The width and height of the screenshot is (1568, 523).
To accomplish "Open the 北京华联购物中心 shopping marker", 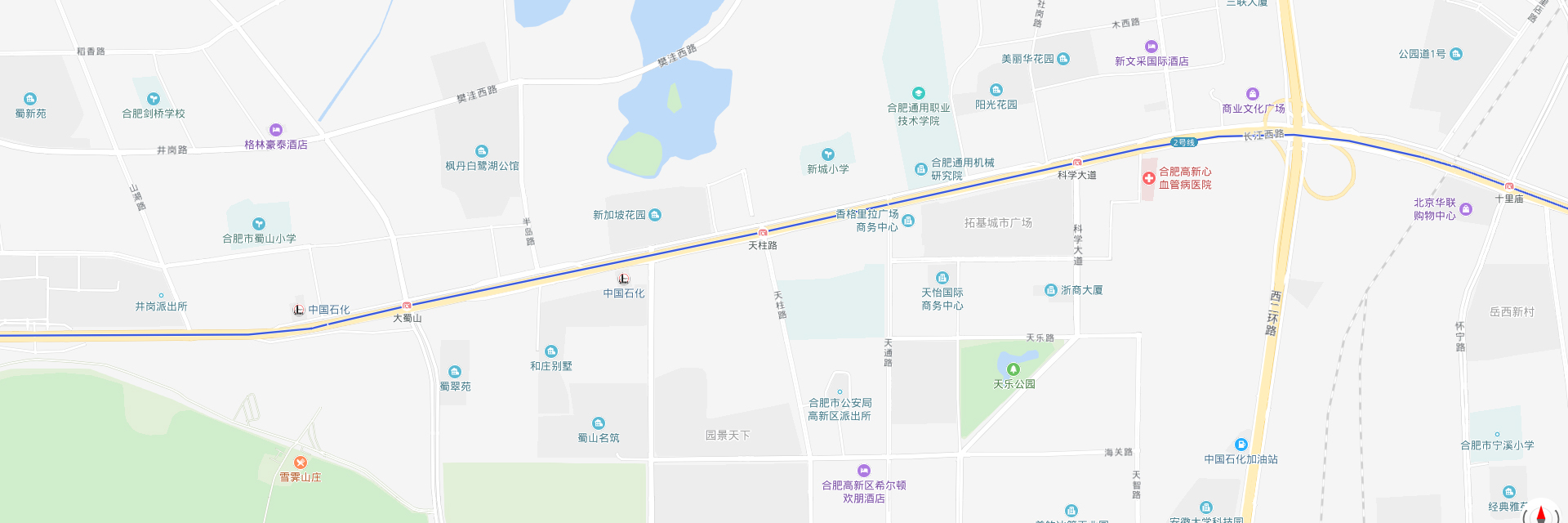I will (x=1466, y=209).
